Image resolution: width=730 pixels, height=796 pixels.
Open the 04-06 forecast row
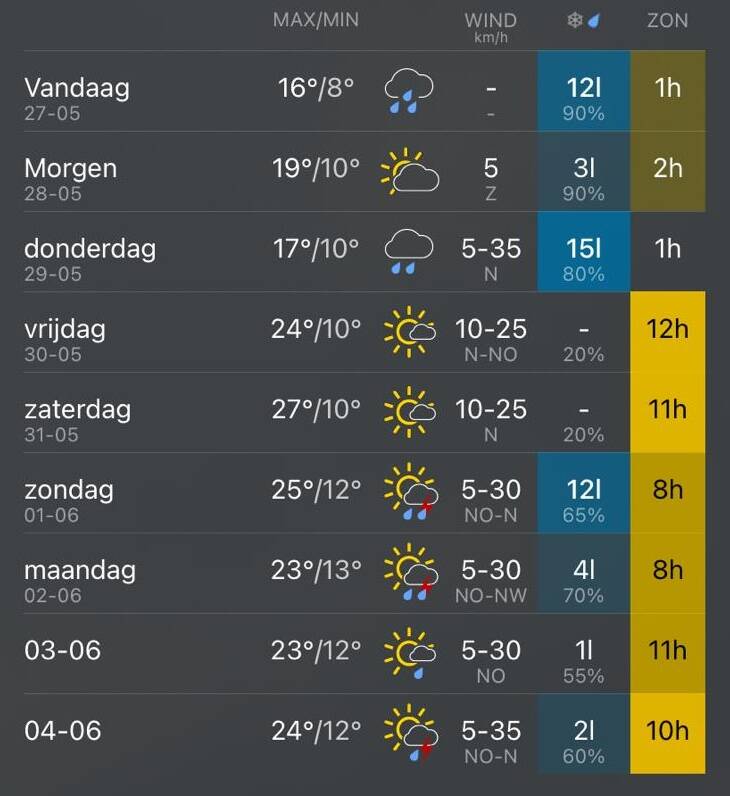[x=364, y=734]
